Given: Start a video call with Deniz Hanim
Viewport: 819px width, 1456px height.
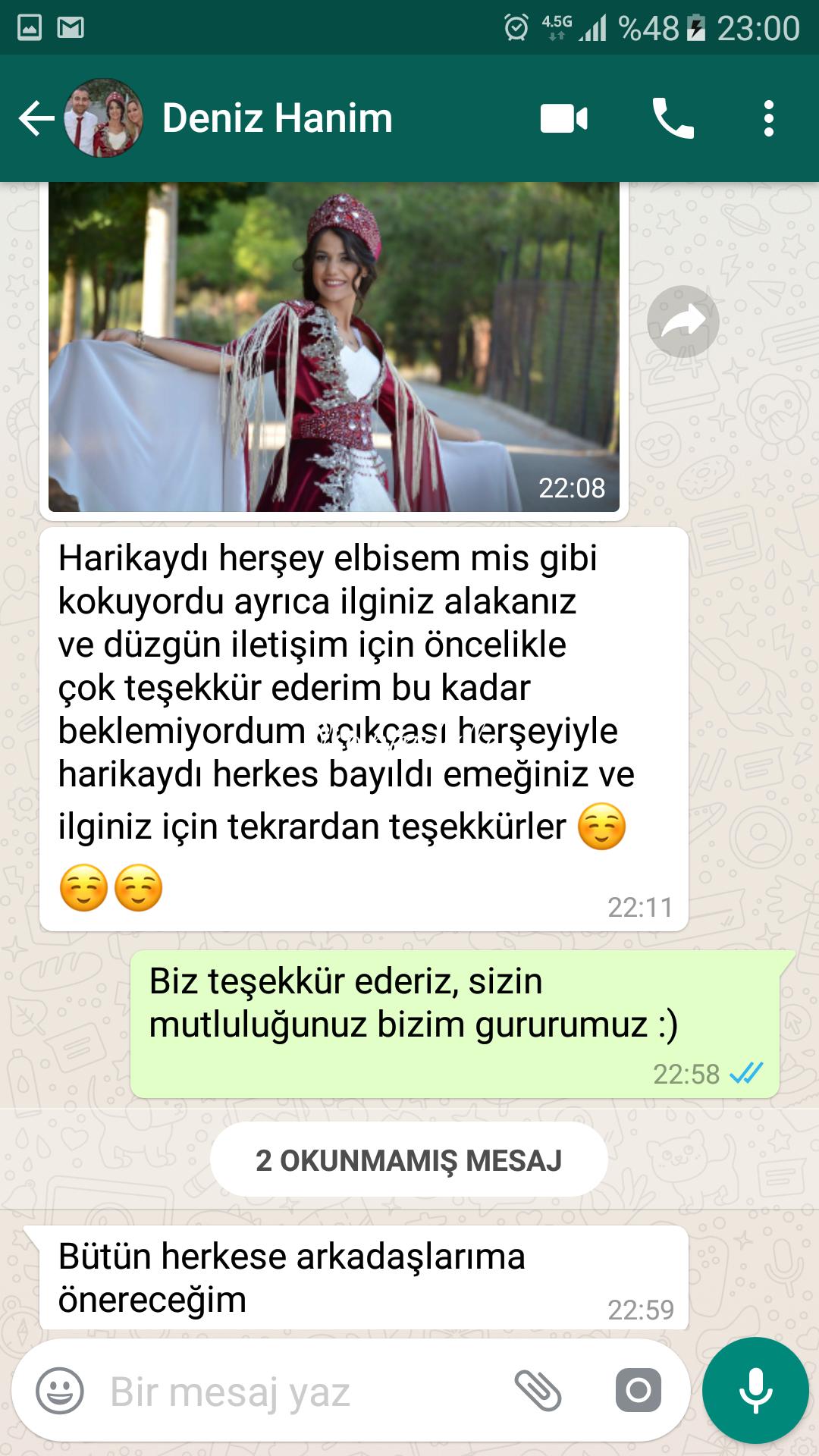Looking at the screenshot, I should coord(563,119).
